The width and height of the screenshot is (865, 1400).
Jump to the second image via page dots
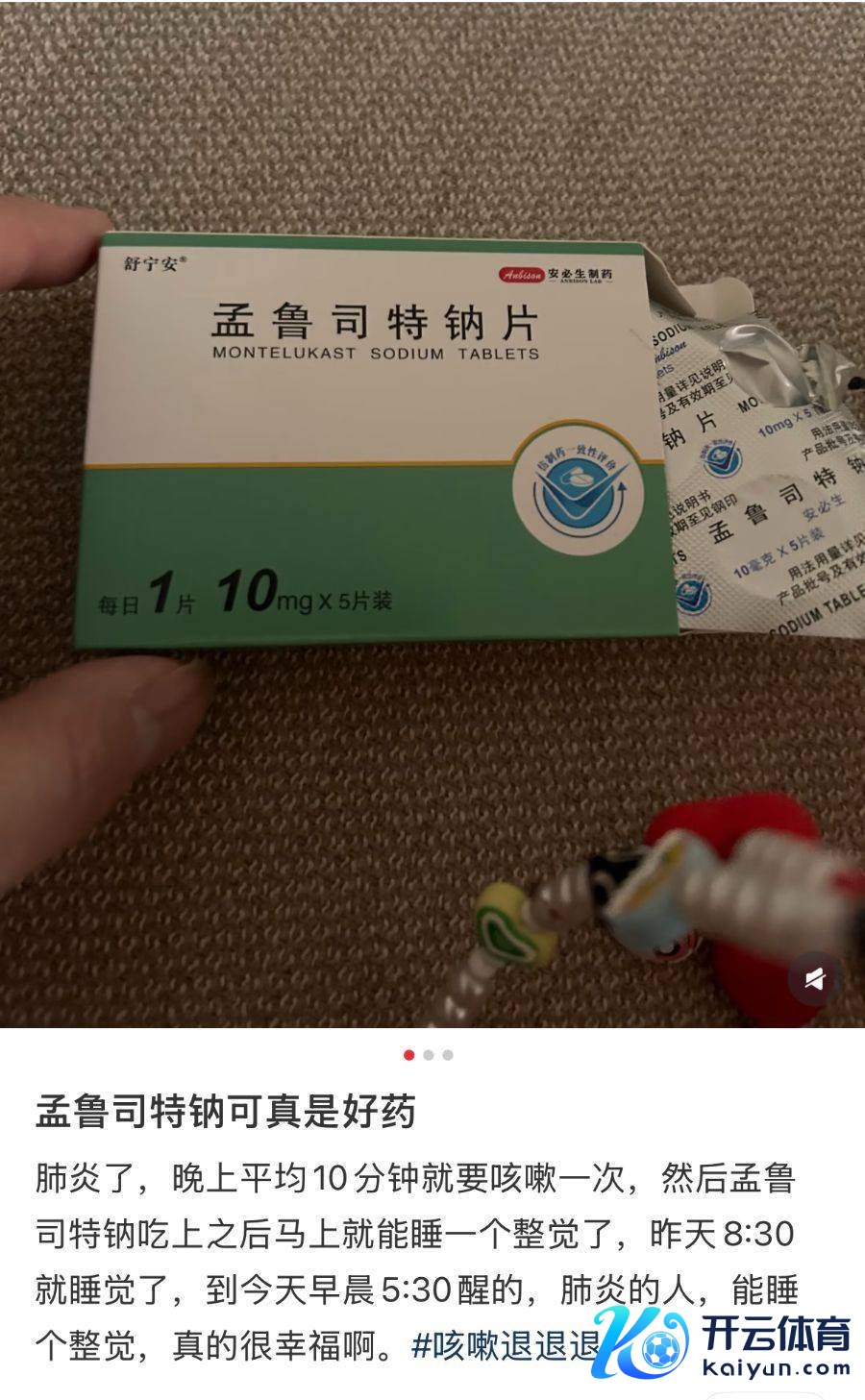pos(429,1055)
